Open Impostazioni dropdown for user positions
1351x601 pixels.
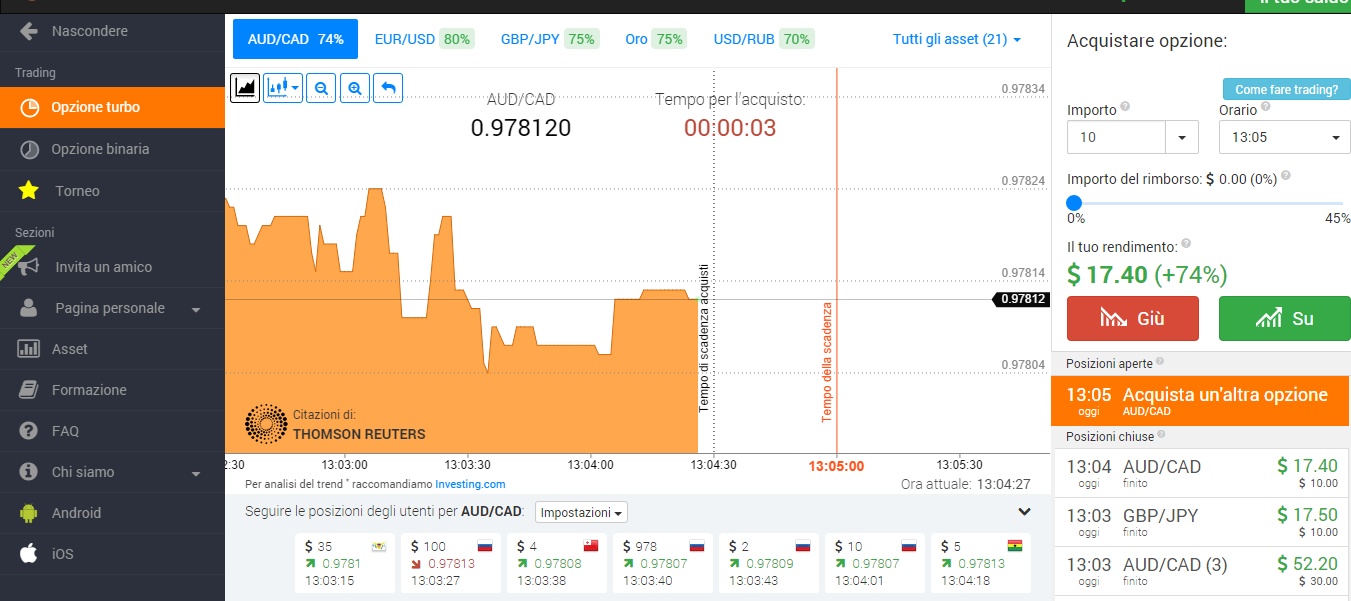(582, 512)
